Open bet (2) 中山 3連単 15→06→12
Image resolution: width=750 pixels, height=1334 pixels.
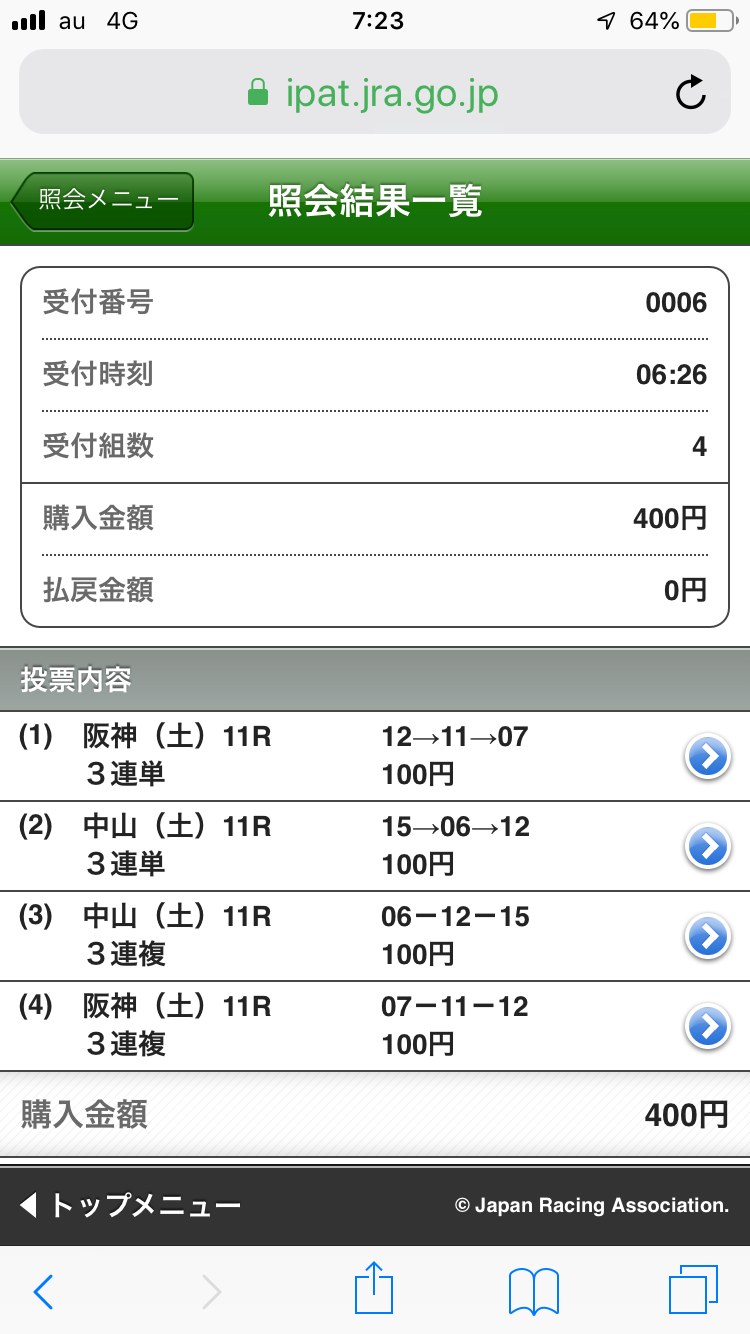coord(707,848)
